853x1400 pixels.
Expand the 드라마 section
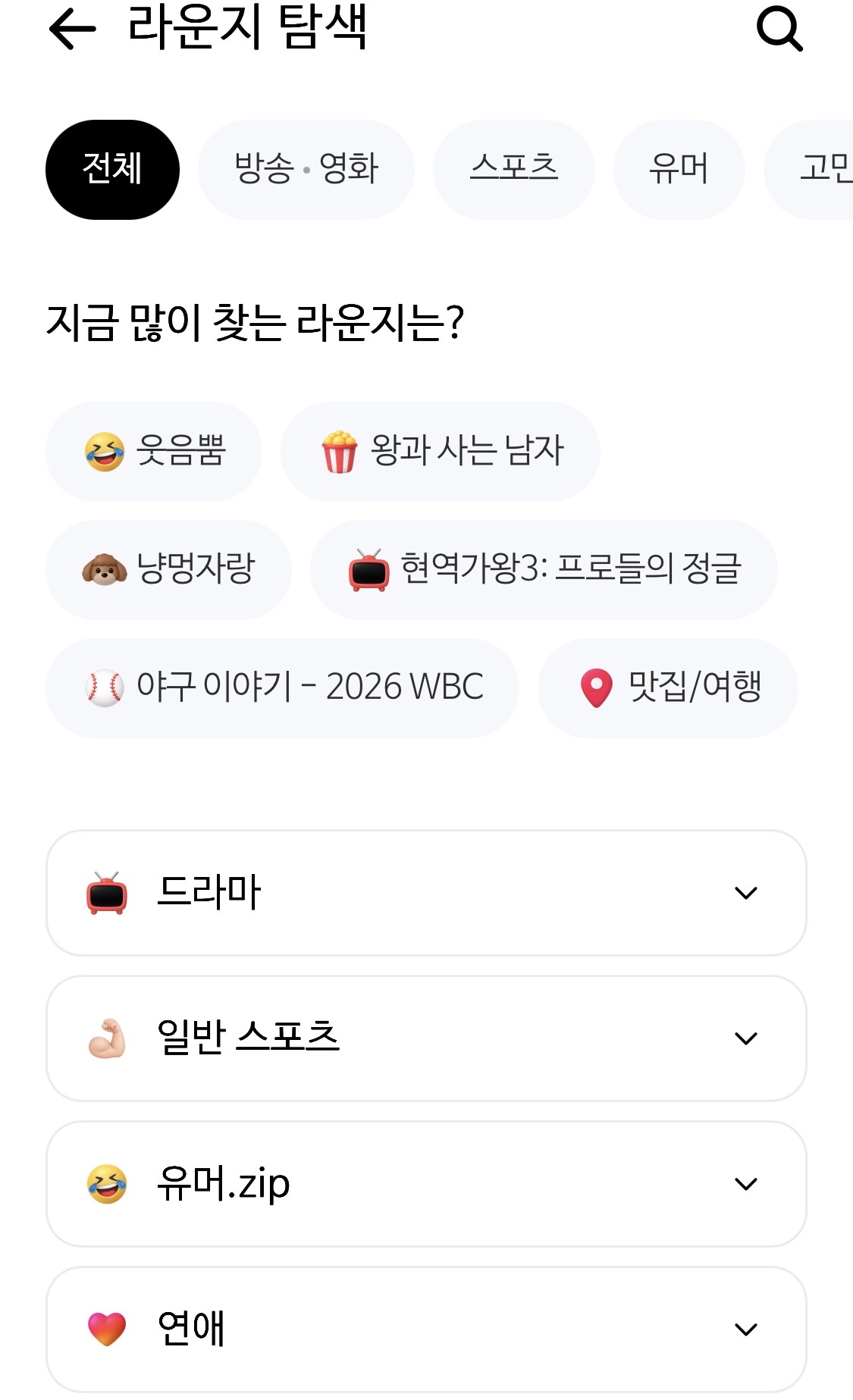[x=426, y=893]
